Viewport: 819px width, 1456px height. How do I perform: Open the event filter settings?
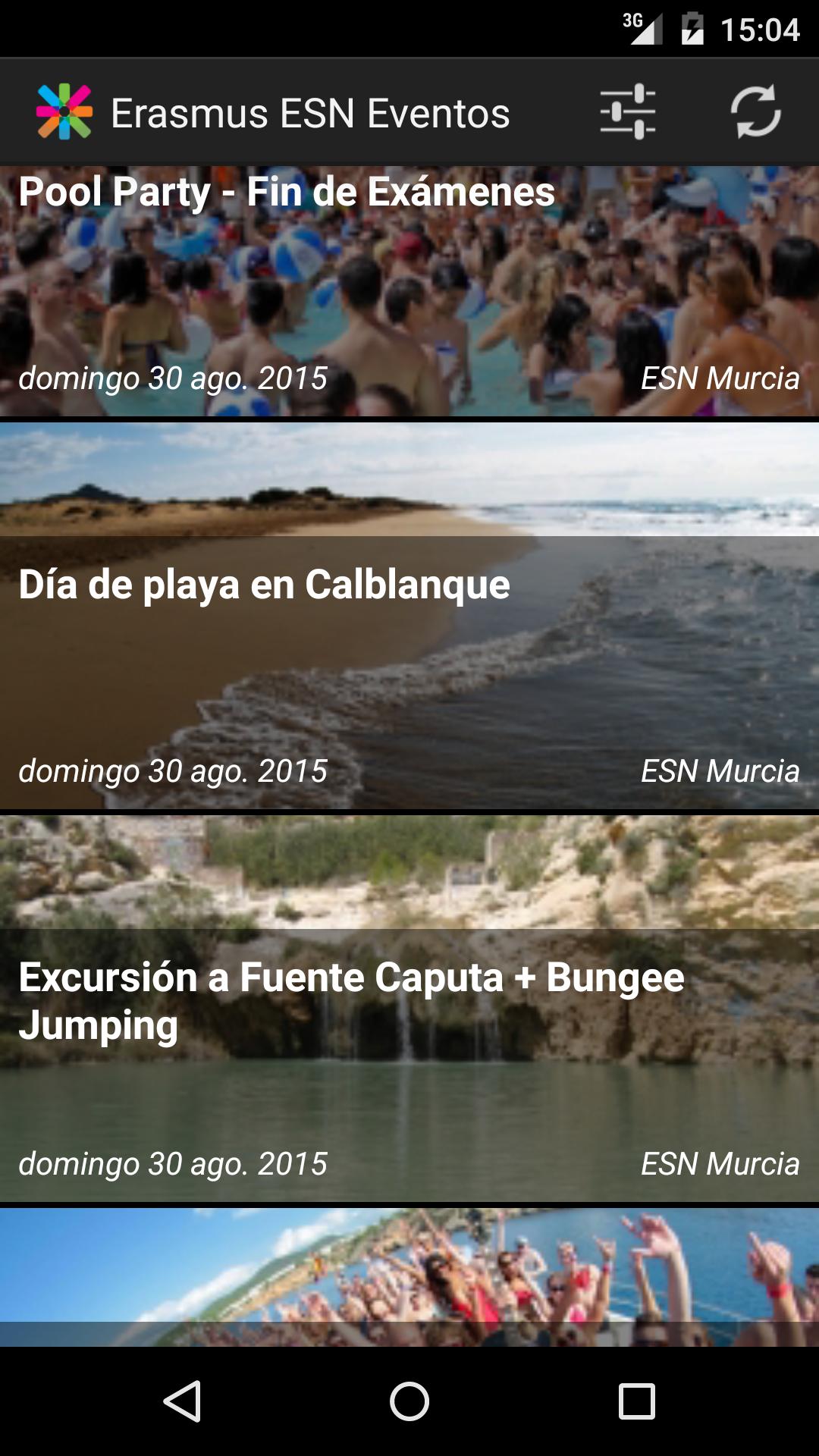pyautogui.click(x=628, y=112)
